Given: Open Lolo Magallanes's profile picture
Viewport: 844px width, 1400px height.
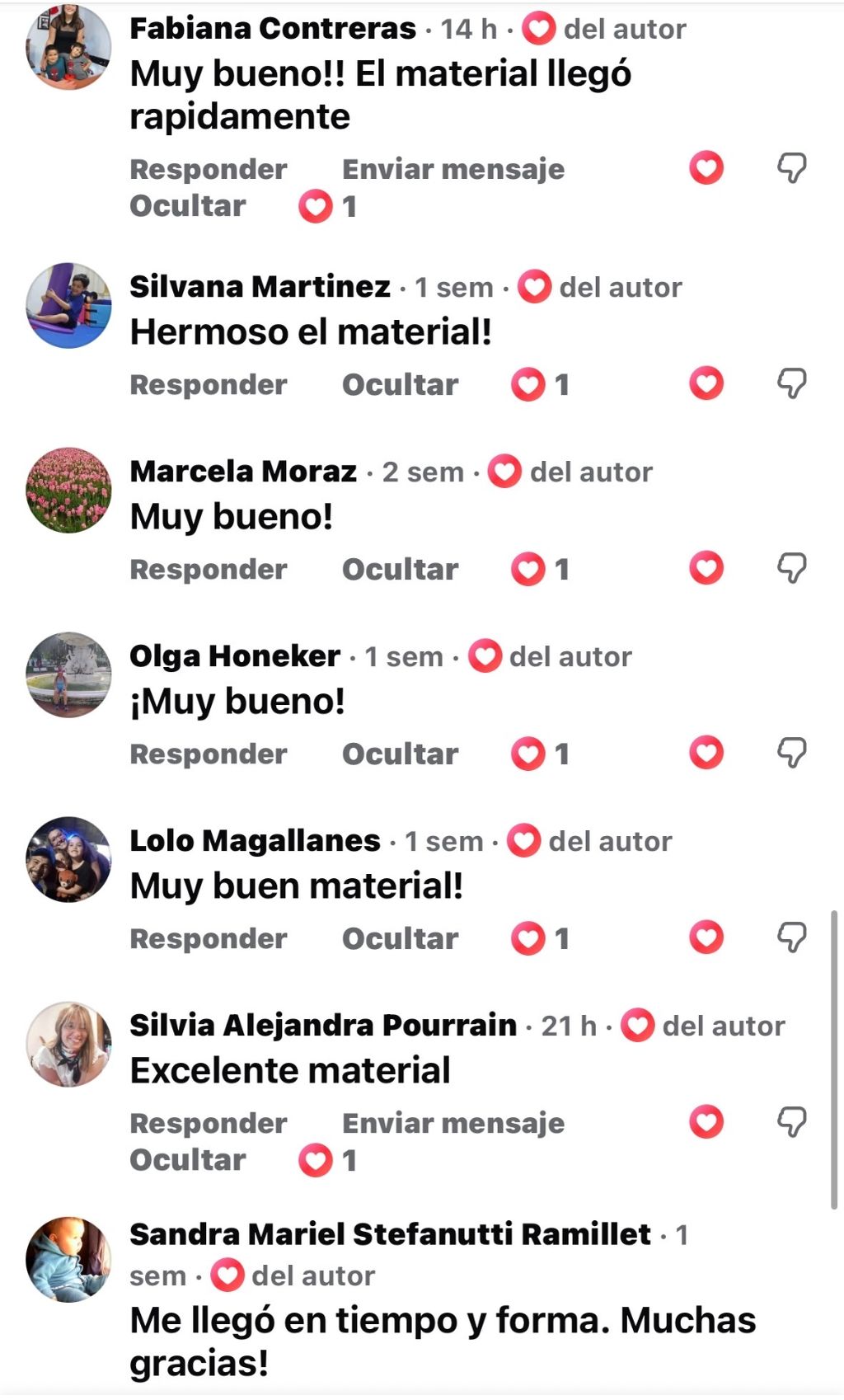Looking at the screenshot, I should 68,860.
